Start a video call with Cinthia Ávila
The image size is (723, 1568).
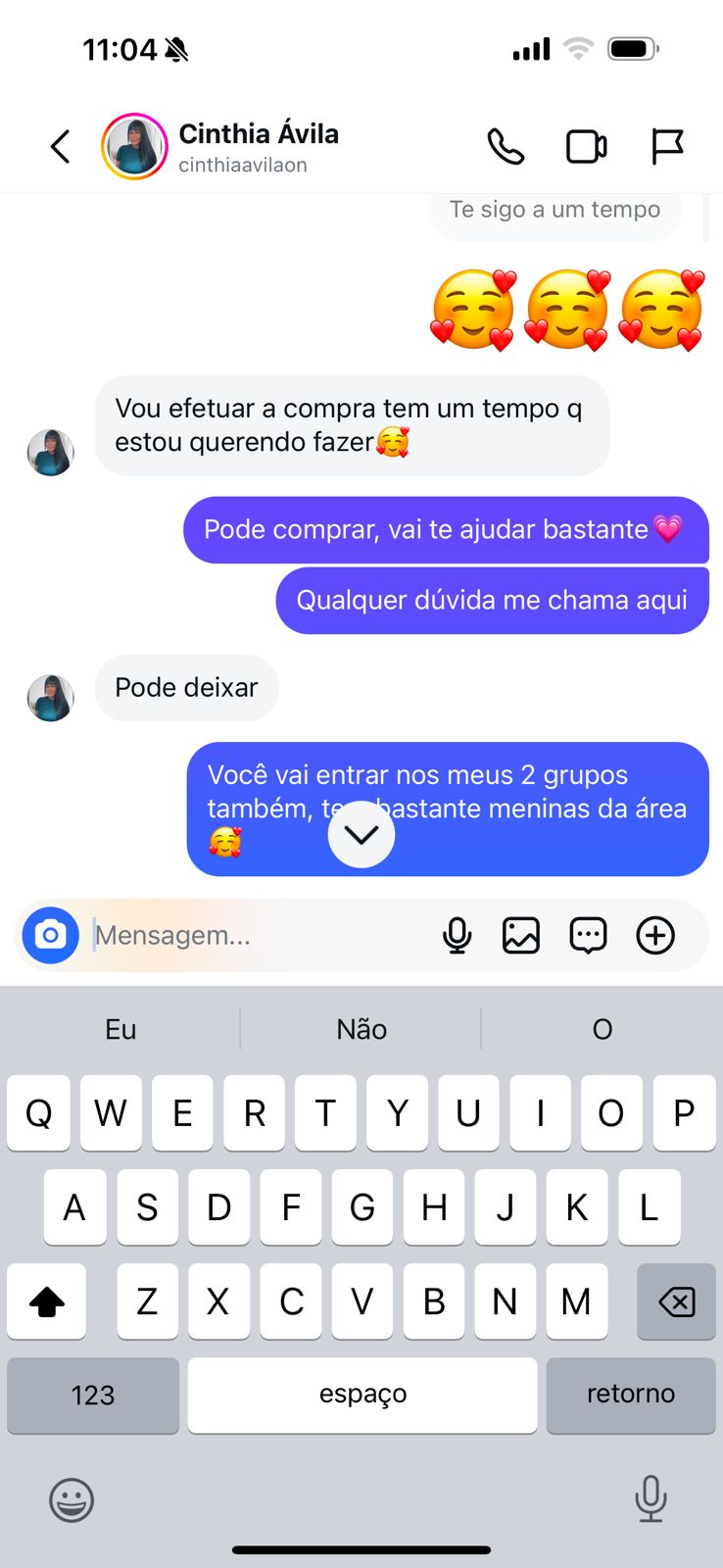pyautogui.click(x=586, y=145)
